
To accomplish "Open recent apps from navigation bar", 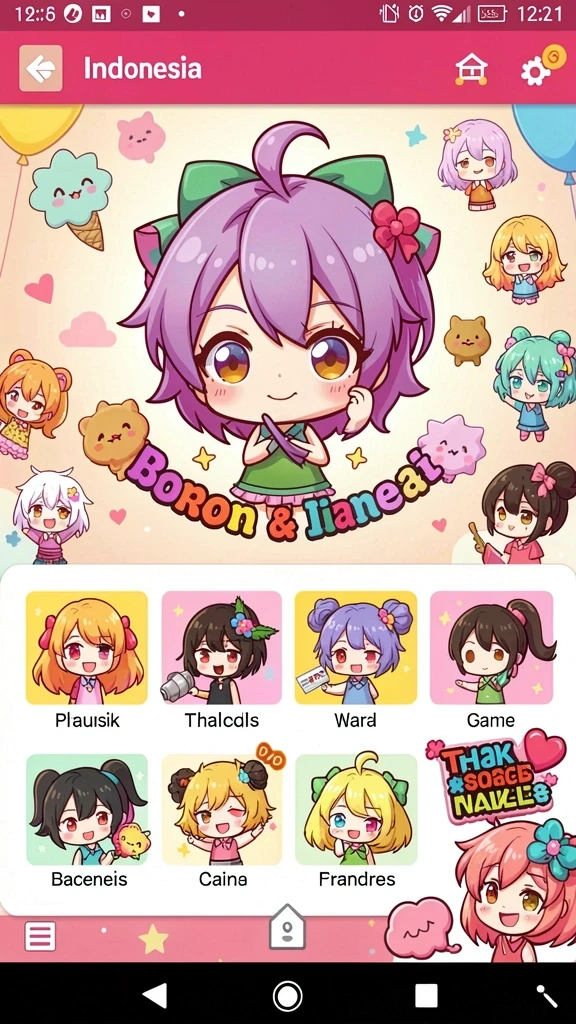I will [x=426, y=995].
